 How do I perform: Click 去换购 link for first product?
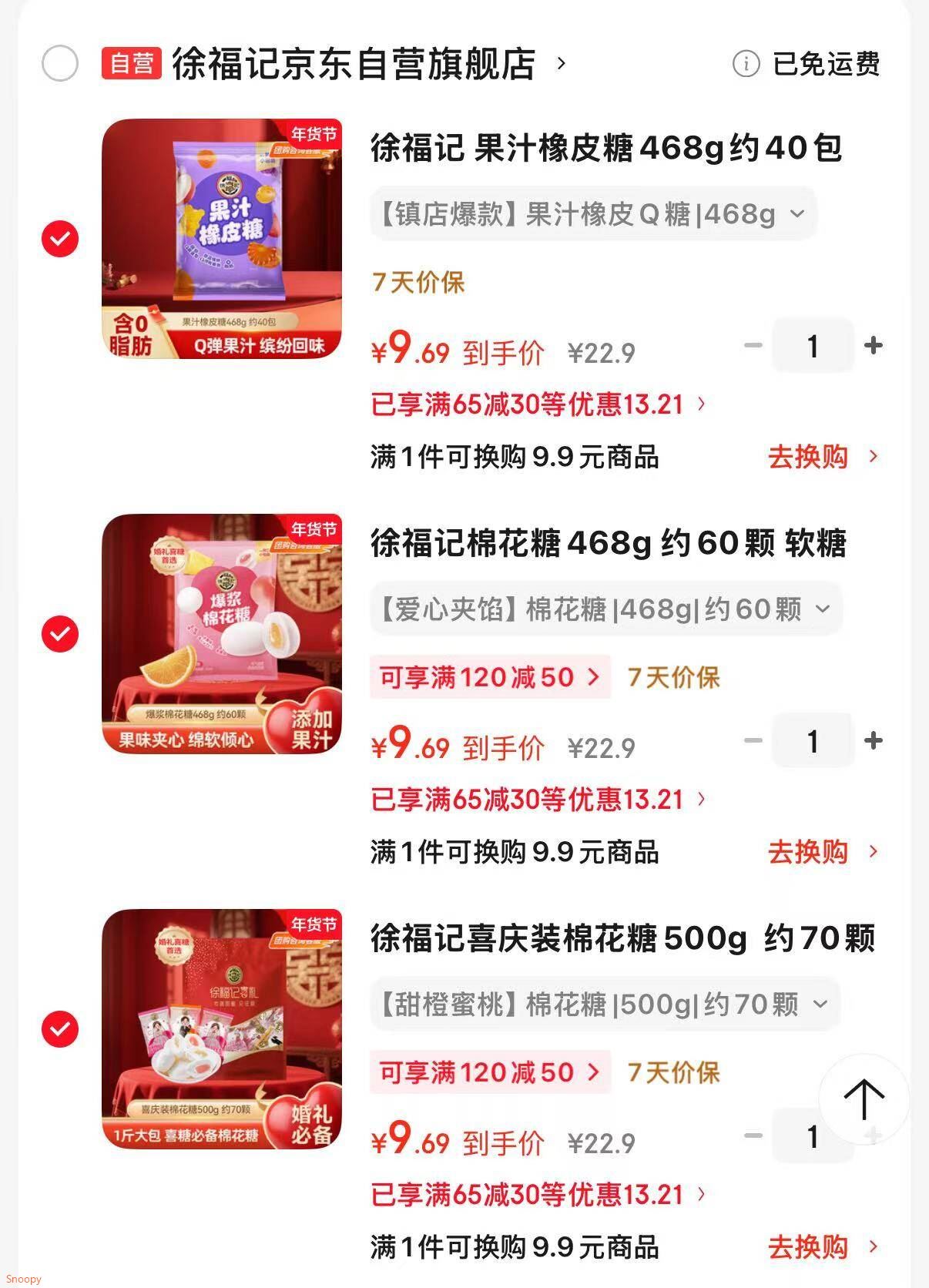click(807, 457)
